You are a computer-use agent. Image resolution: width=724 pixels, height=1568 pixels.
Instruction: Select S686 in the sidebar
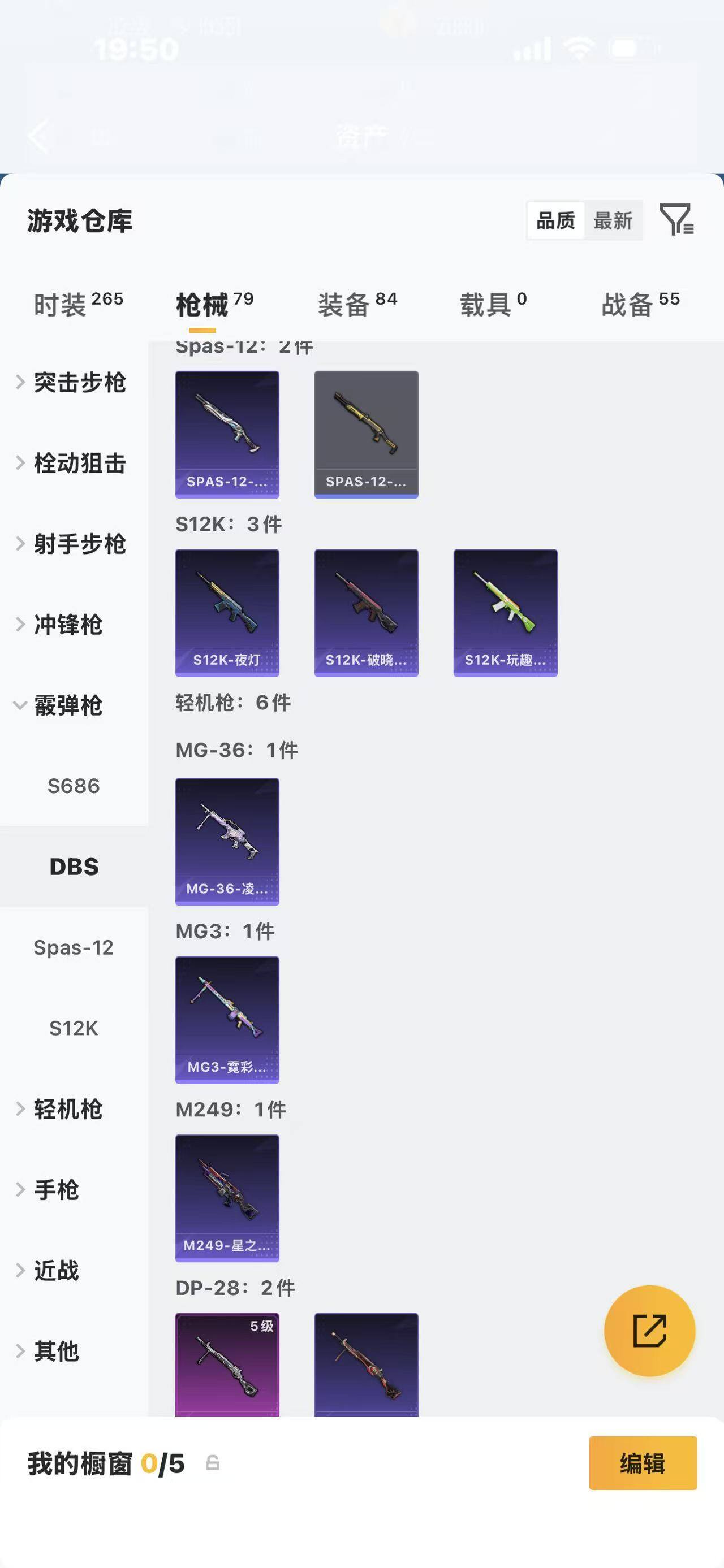click(74, 786)
